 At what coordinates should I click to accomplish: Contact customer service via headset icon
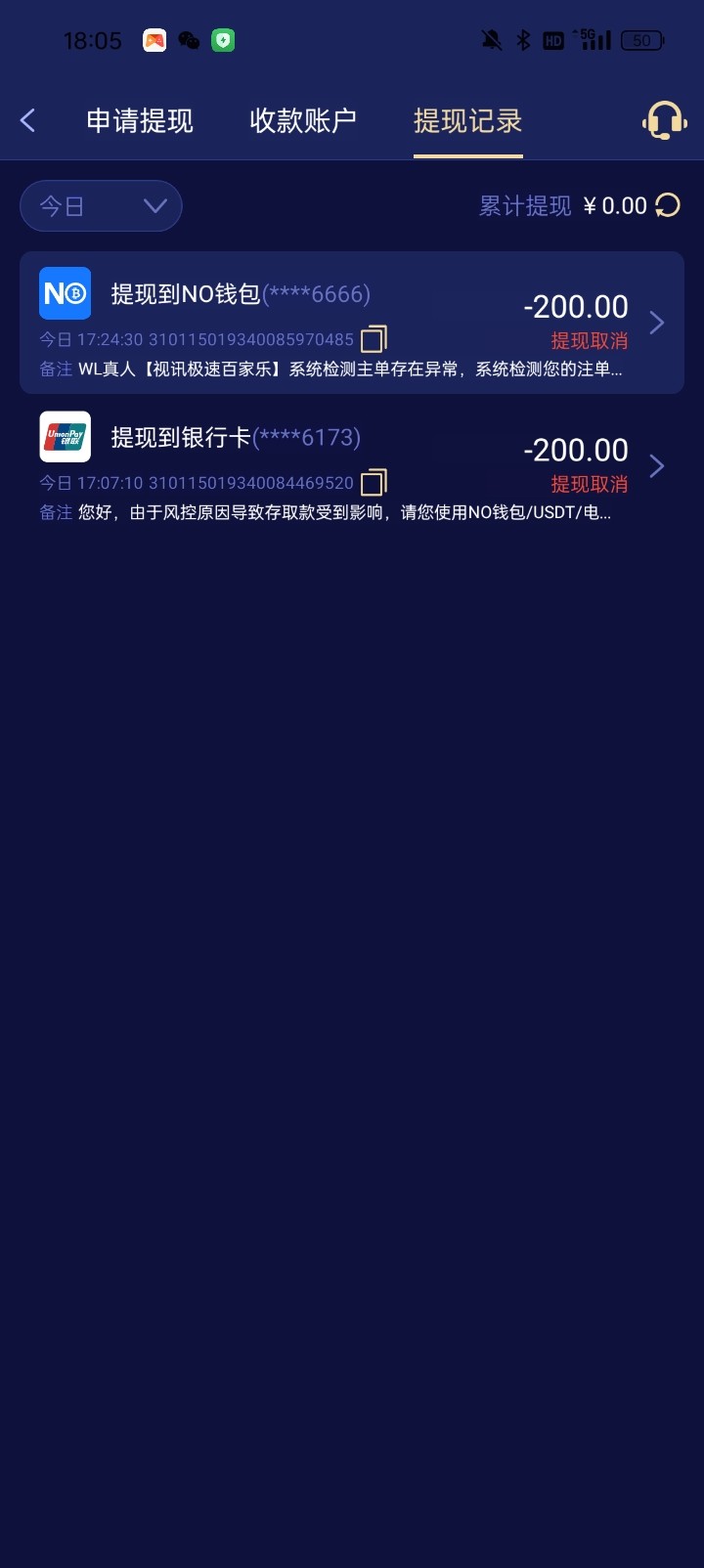pyautogui.click(x=664, y=120)
